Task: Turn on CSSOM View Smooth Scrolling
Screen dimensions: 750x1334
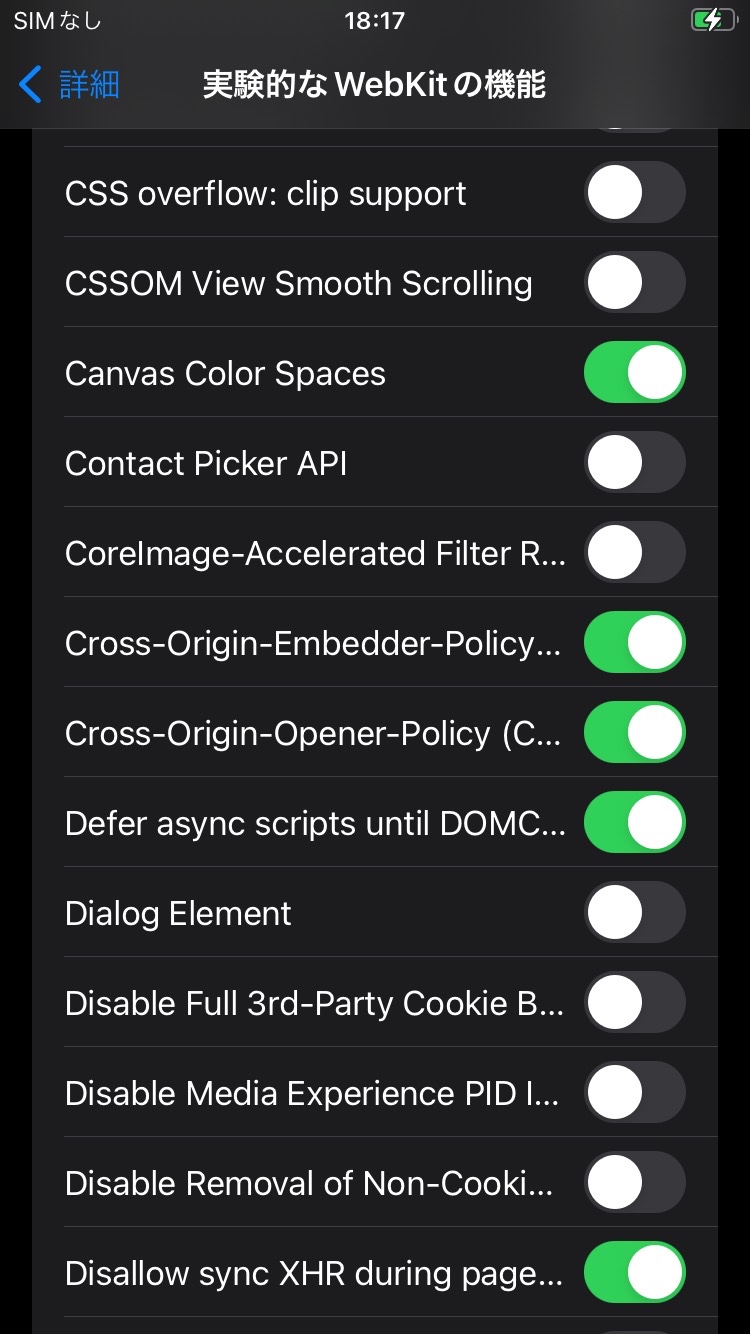Action: [x=634, y=282]
